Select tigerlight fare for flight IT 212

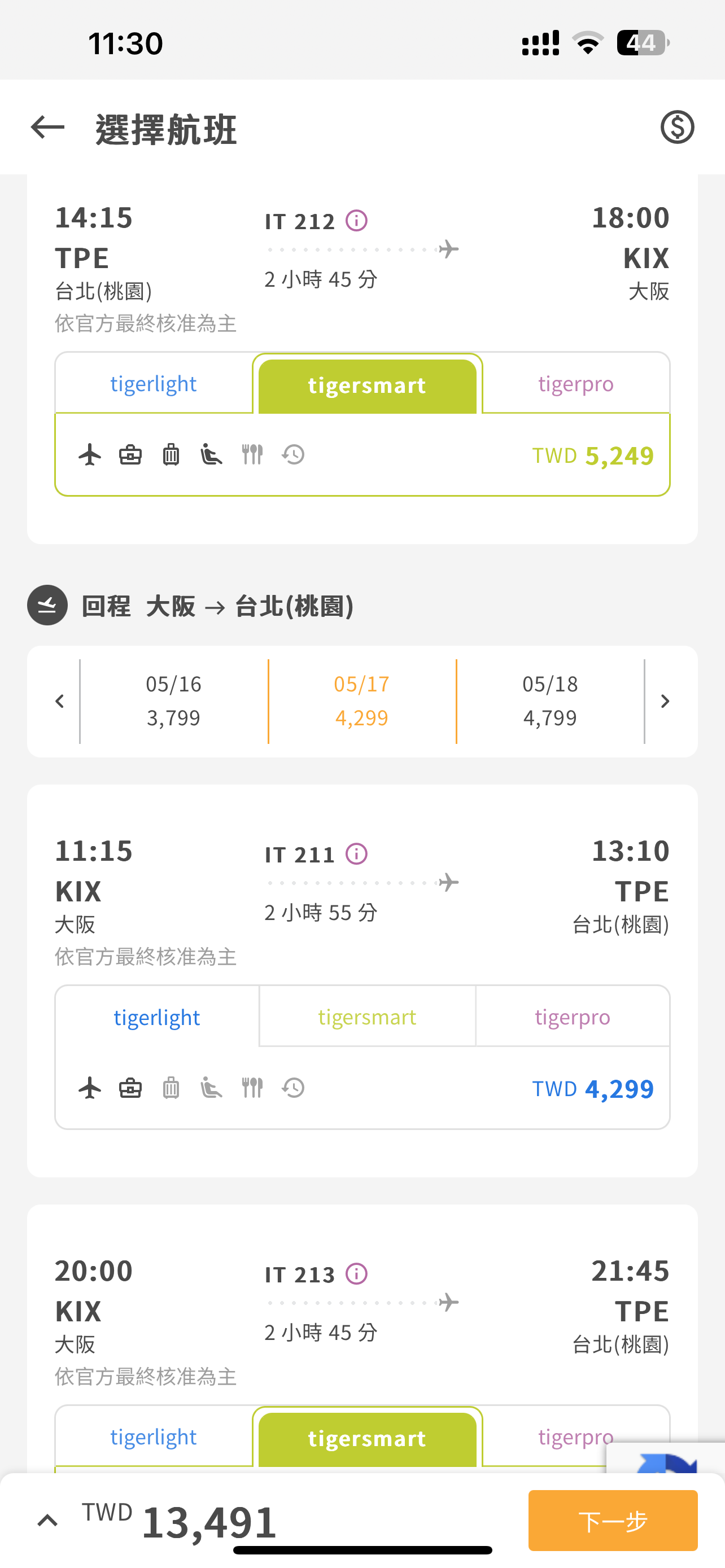154,383
